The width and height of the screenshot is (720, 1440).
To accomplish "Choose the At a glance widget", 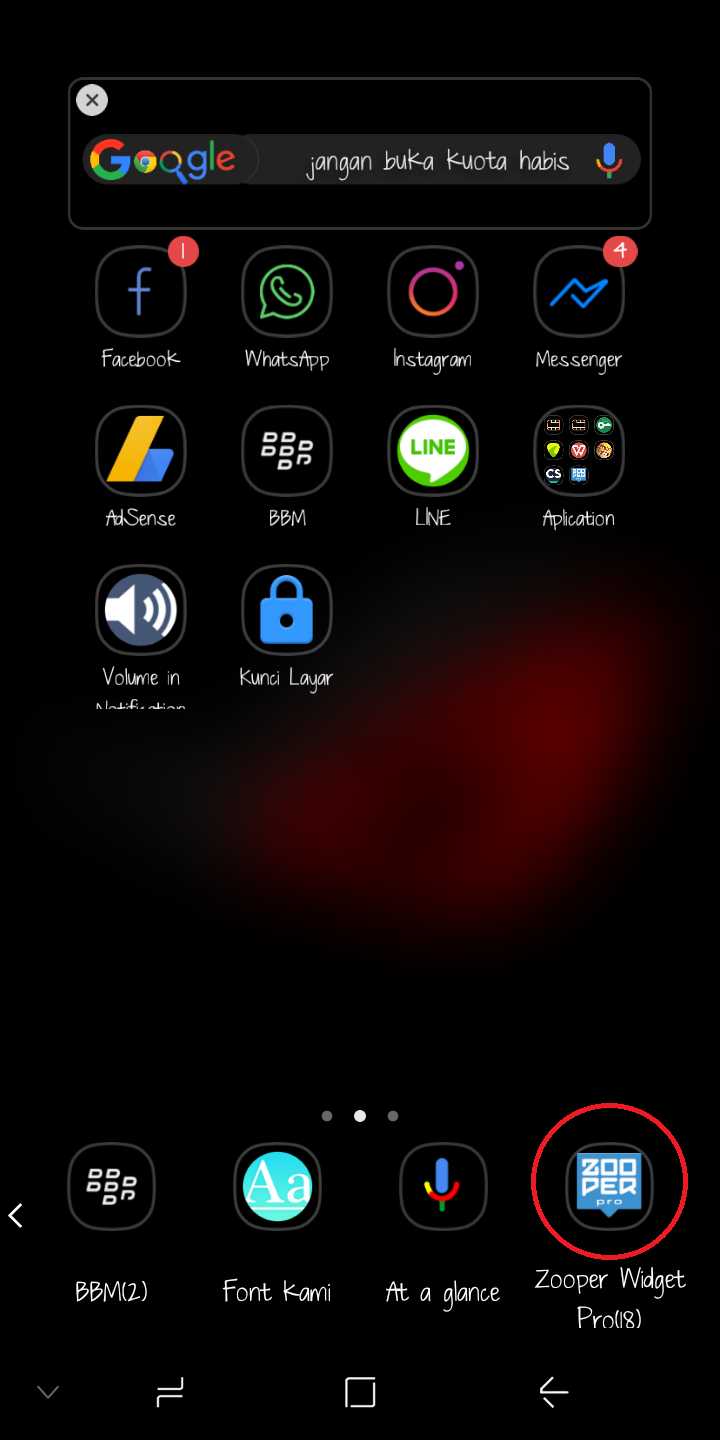I will click(x=443, y=1187).
